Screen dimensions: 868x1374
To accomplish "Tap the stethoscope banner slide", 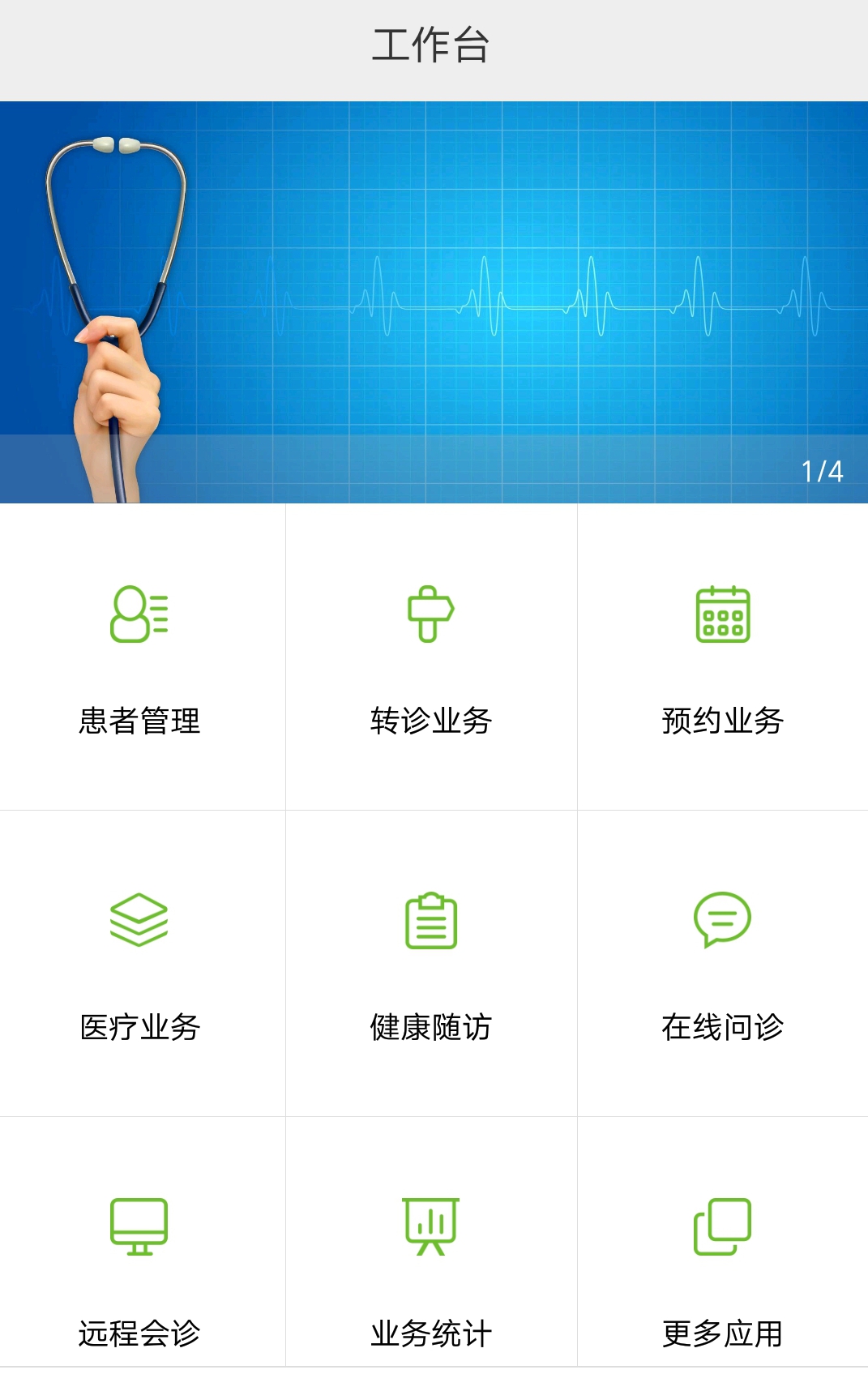I will click(x=434, y=302).
